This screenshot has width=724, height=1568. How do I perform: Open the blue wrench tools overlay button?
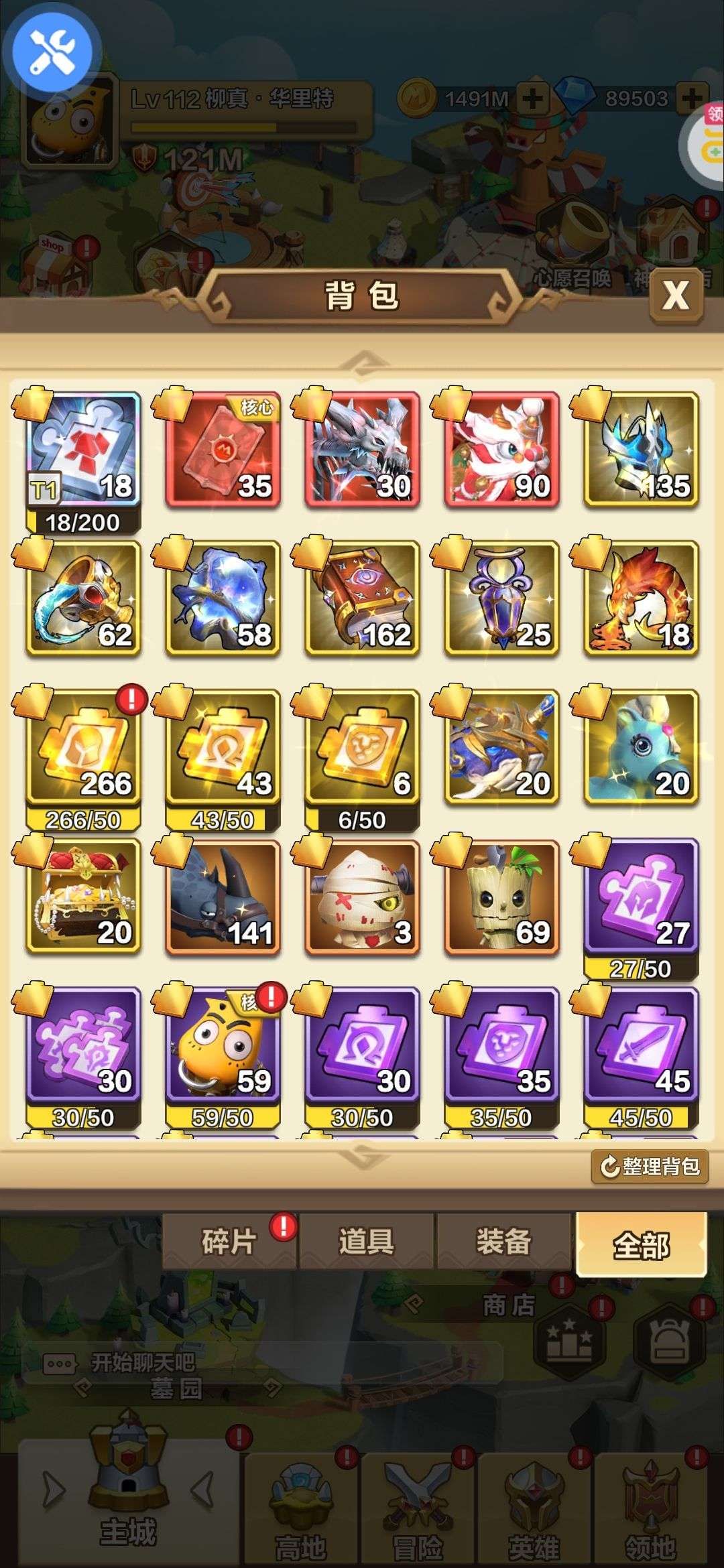pos(52,52)
